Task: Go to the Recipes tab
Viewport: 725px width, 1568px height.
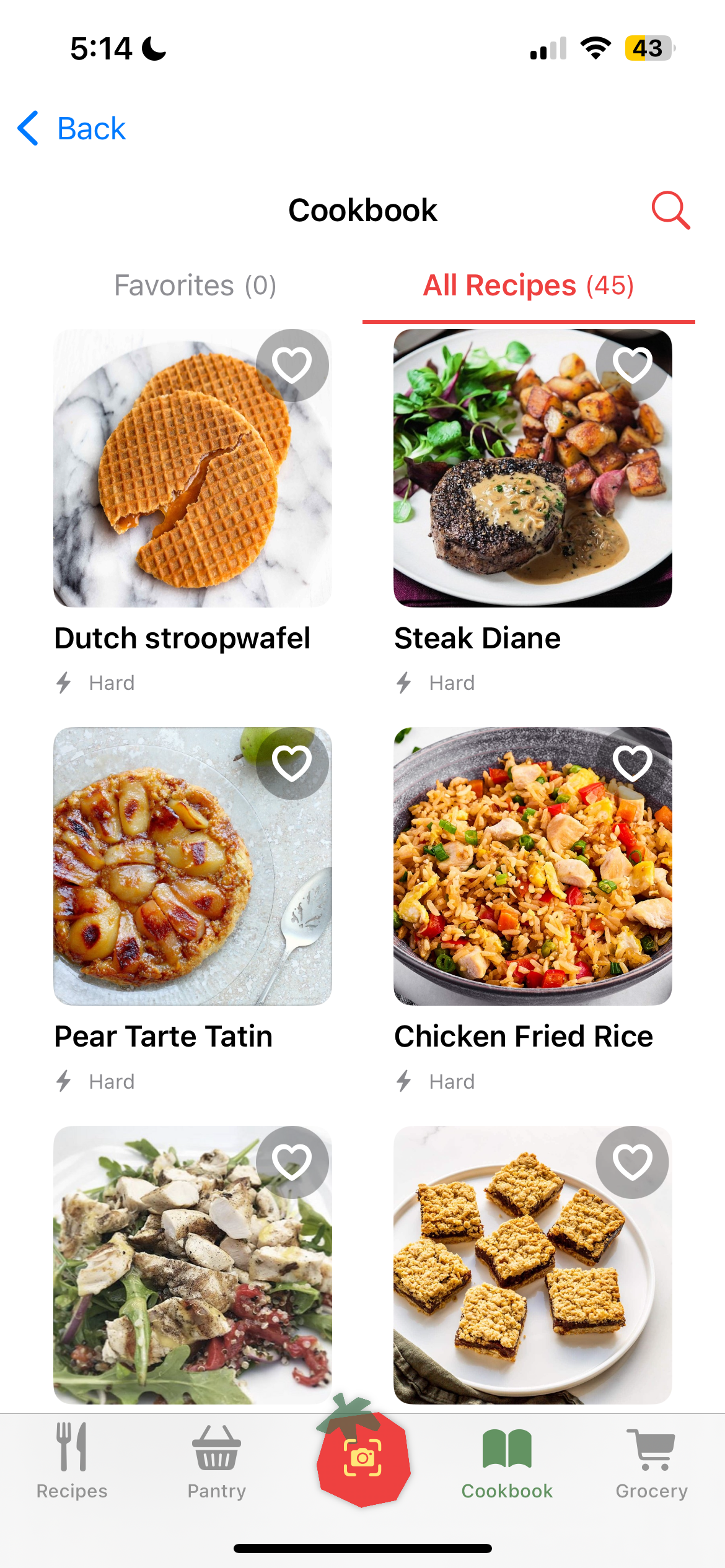Action: pos(72,1461)
